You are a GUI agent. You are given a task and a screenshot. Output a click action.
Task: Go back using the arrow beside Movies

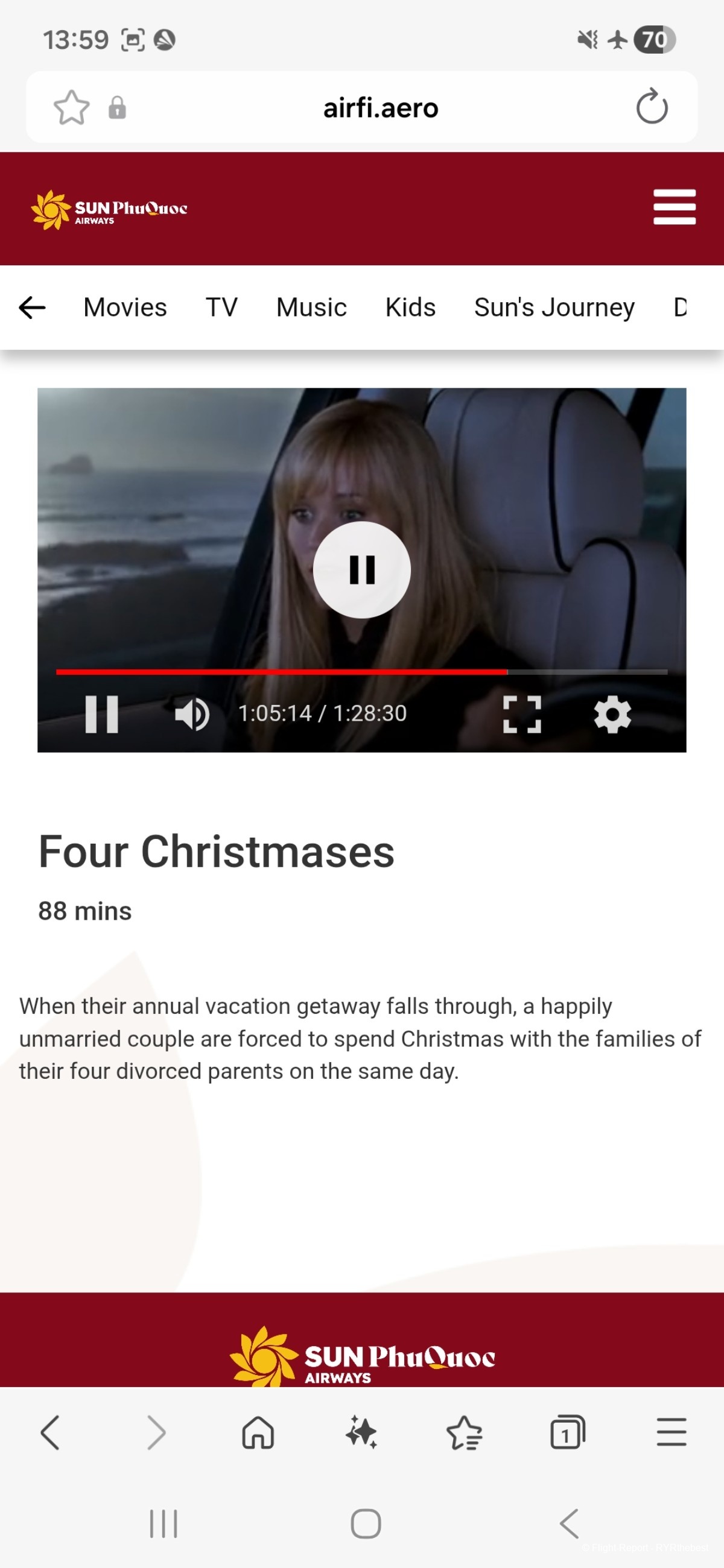click(33, 308)
